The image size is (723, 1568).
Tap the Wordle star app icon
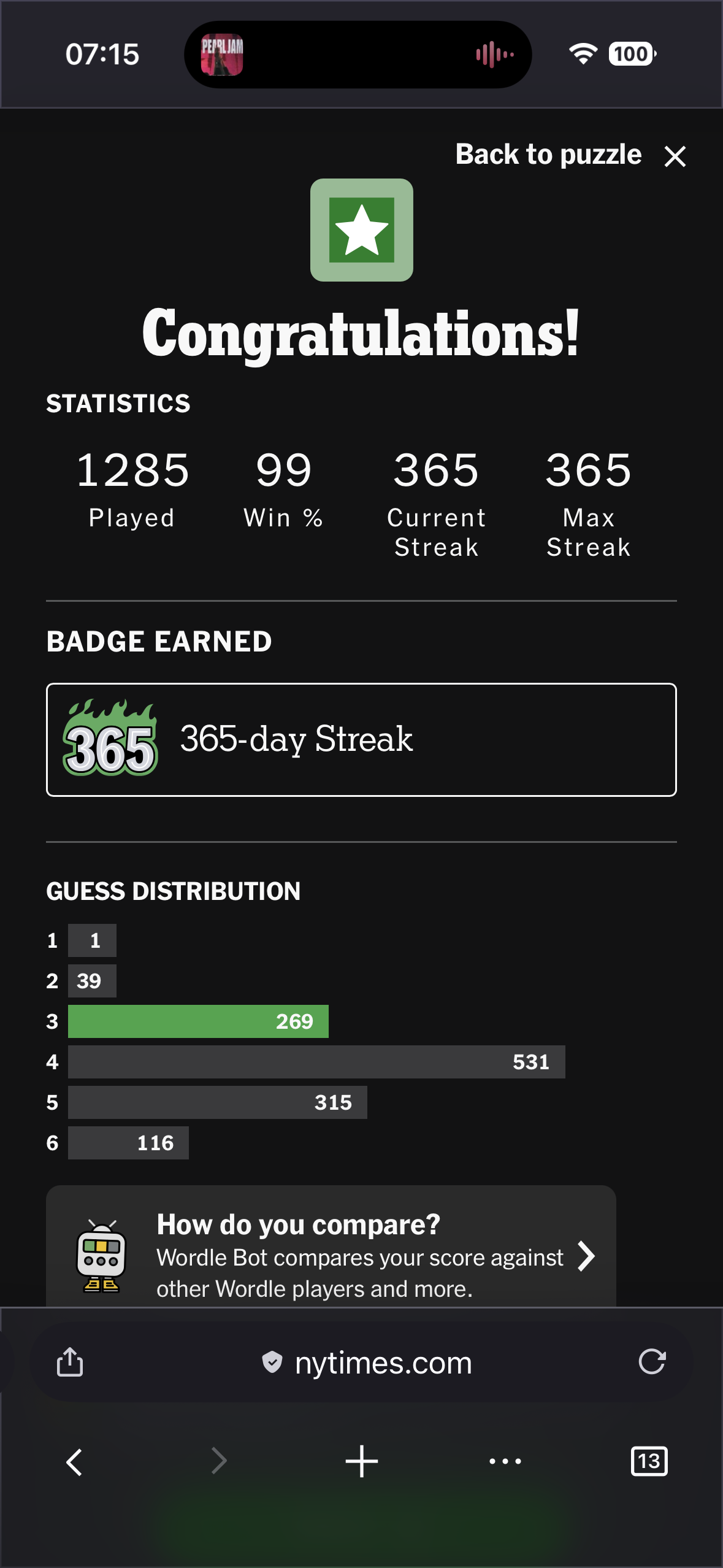361,229
